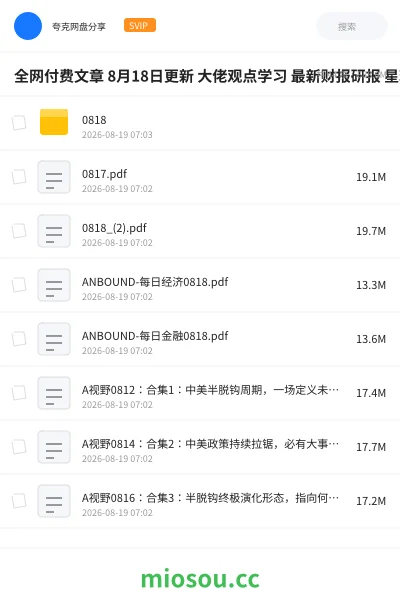Tap the 搜索 search box
Viewport: 400px width, 600px height.
point(351,26)
